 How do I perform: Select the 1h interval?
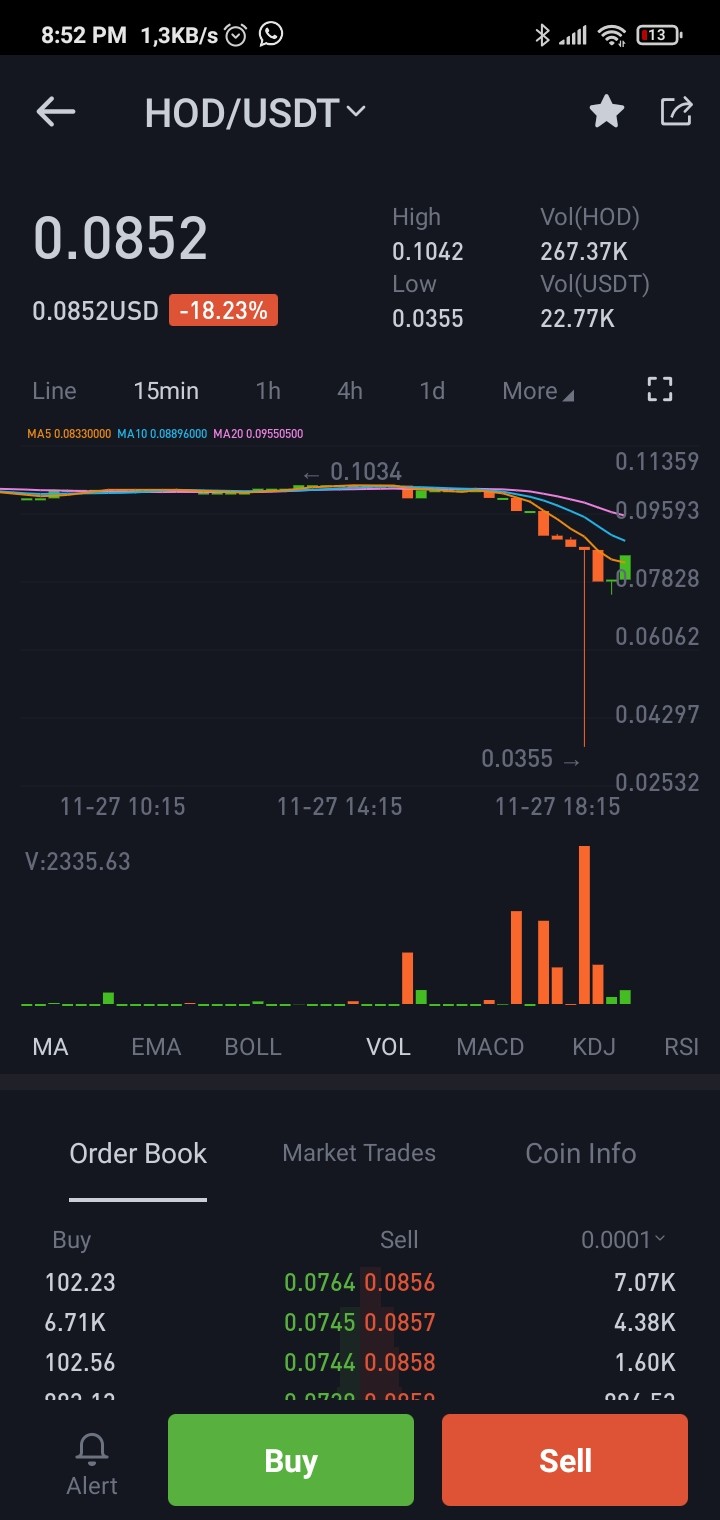pyautogui.click(x=268, y=391)
